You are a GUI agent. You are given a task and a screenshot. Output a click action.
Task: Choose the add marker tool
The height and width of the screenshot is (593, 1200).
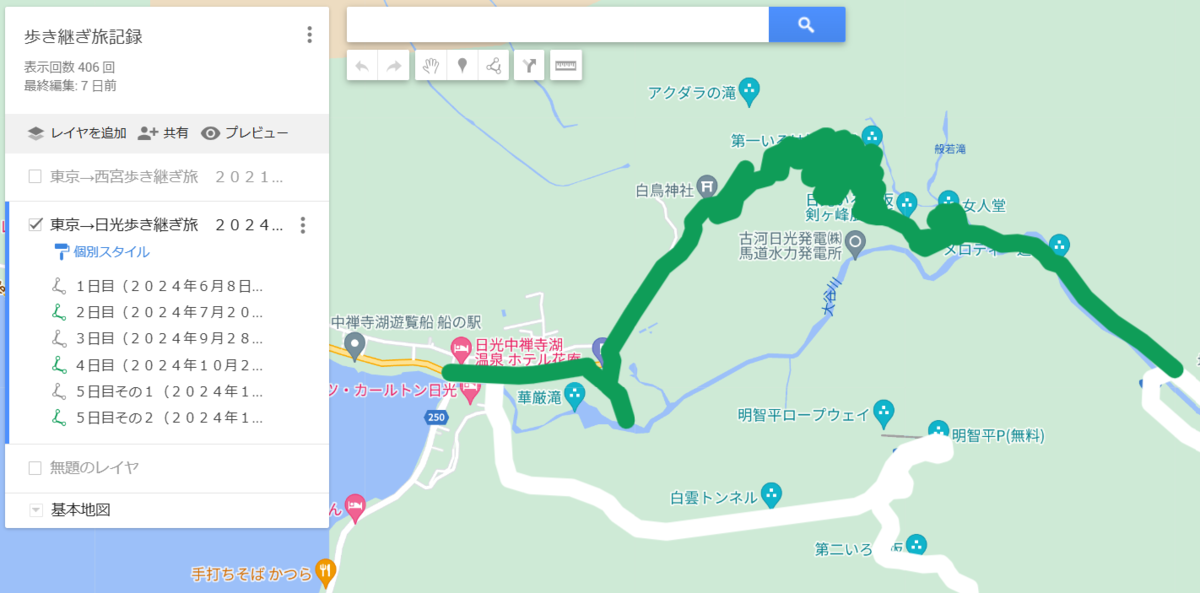[462, 66]
